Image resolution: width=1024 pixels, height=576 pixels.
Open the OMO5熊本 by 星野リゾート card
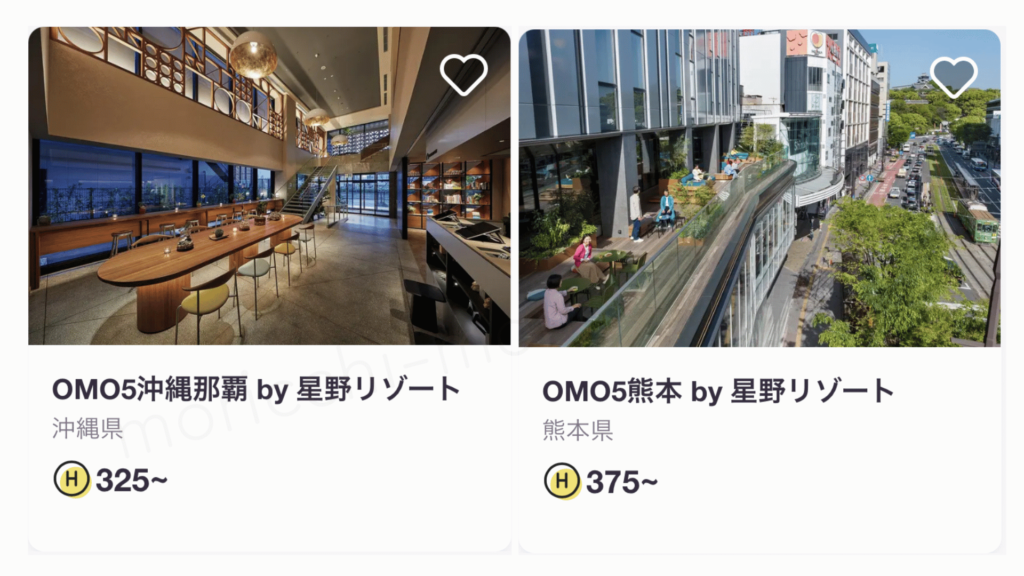718,390
